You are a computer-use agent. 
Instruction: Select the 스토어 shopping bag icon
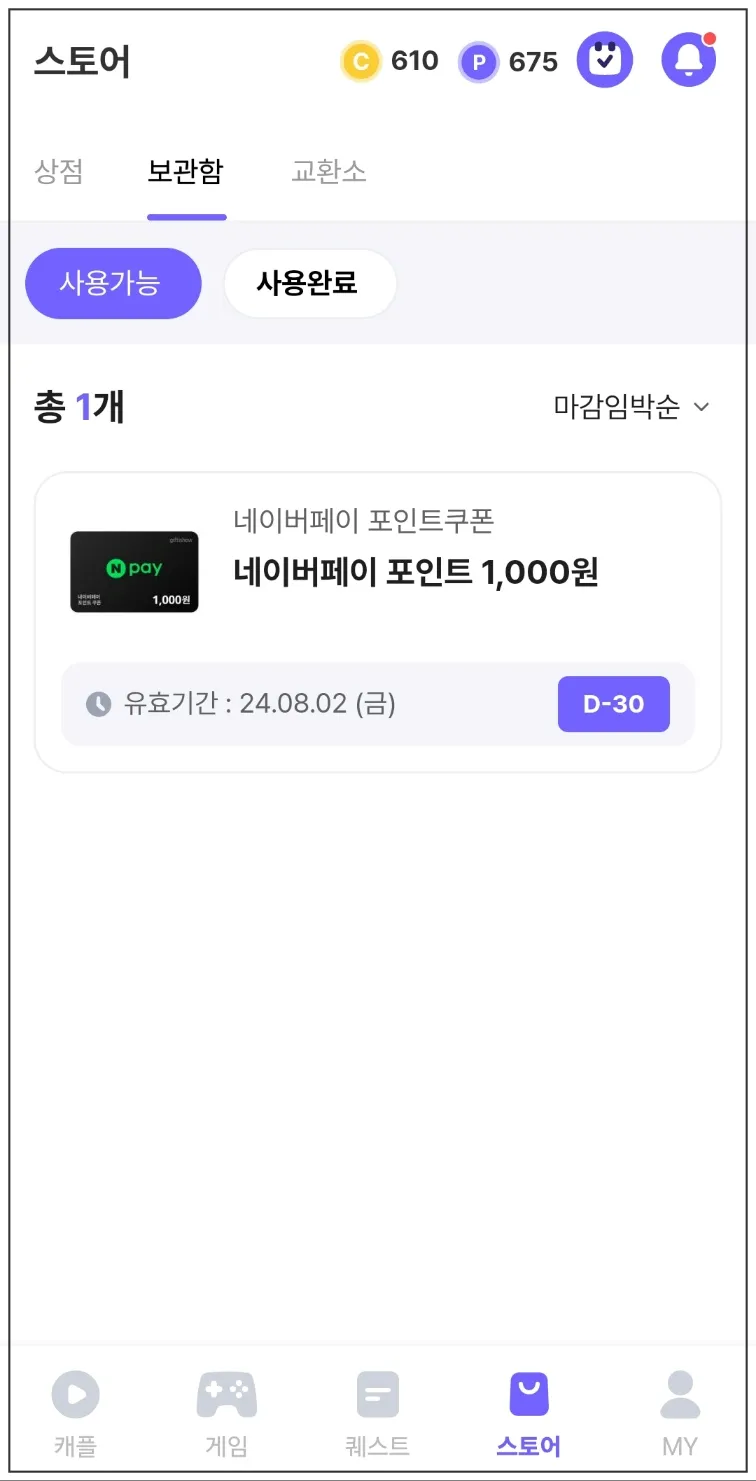[527, 1394]
